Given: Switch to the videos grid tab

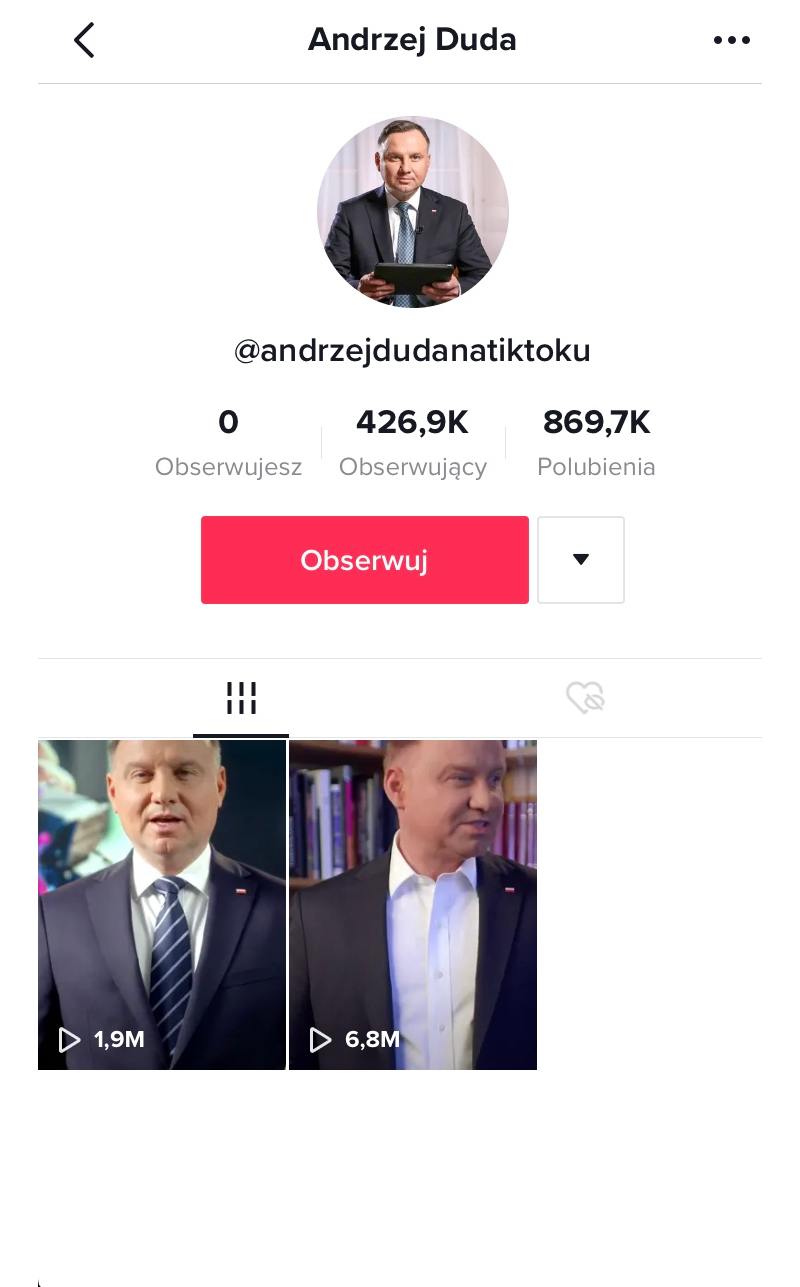Looking at the screenshot, I should coord(241,698).
